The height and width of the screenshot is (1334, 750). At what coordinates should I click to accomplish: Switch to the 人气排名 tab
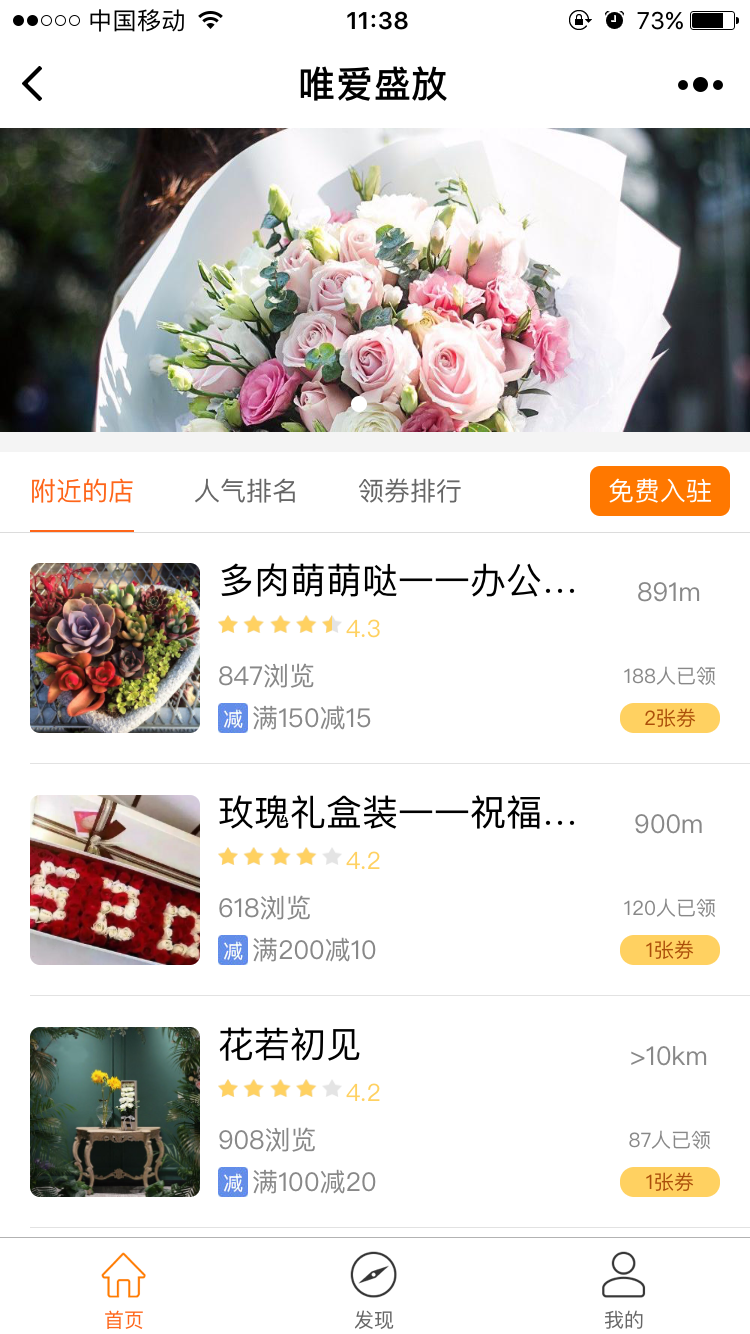click(245, 491)
